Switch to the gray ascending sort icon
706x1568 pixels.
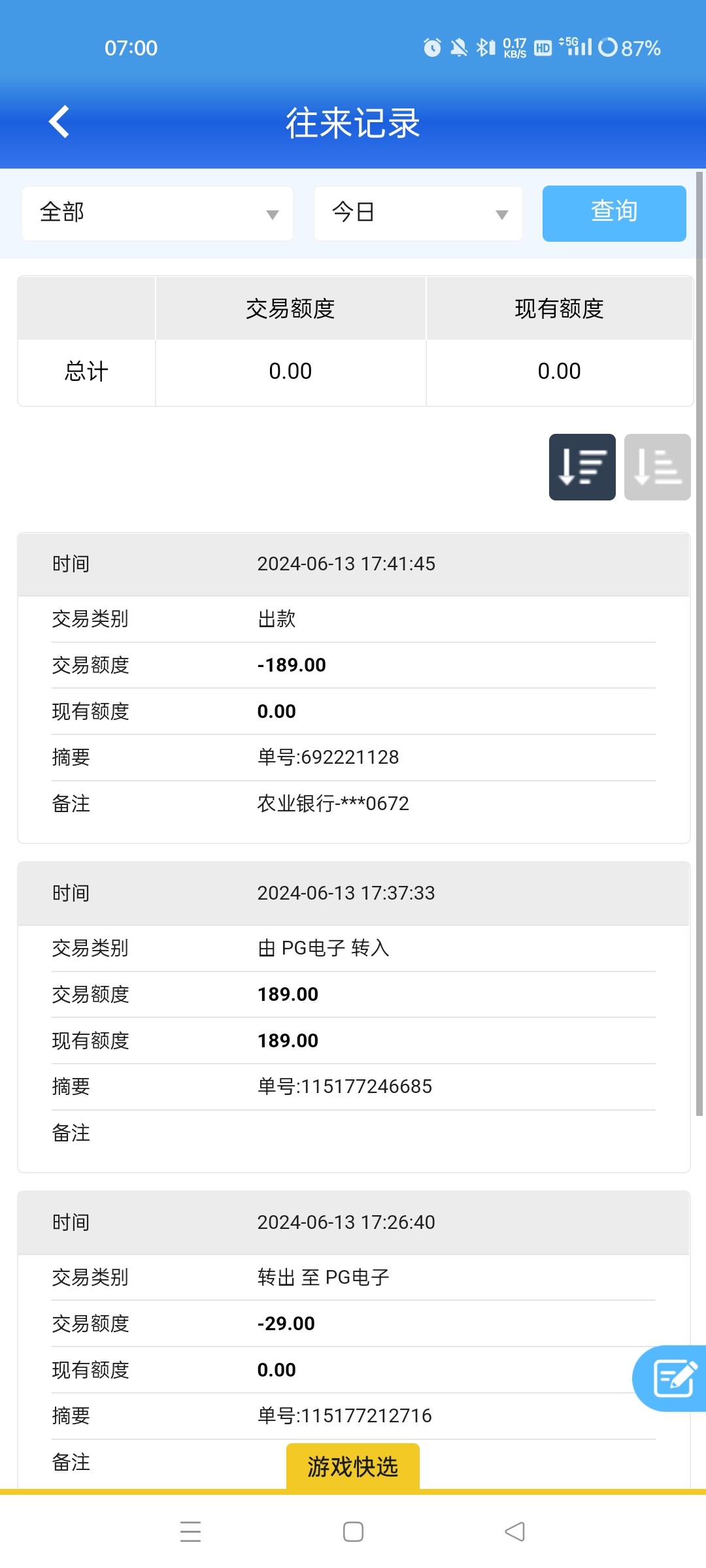657,467
